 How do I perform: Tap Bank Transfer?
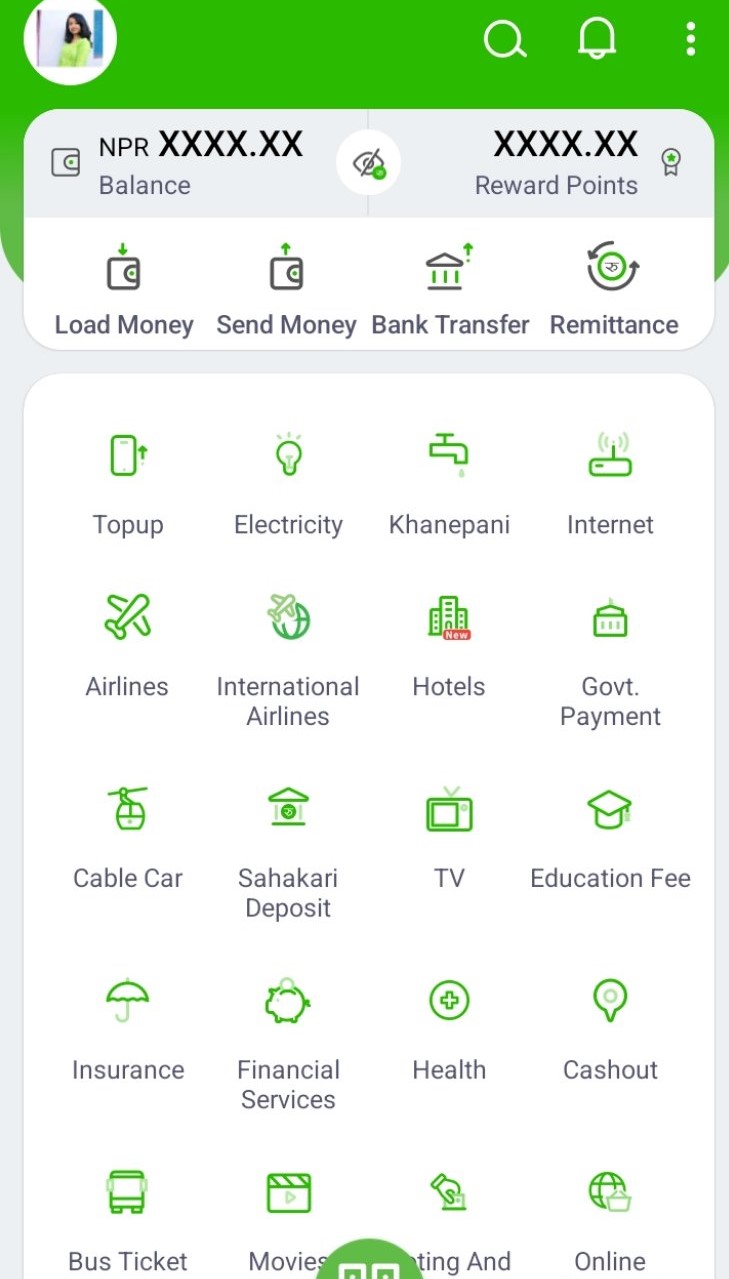coord(449,287)
